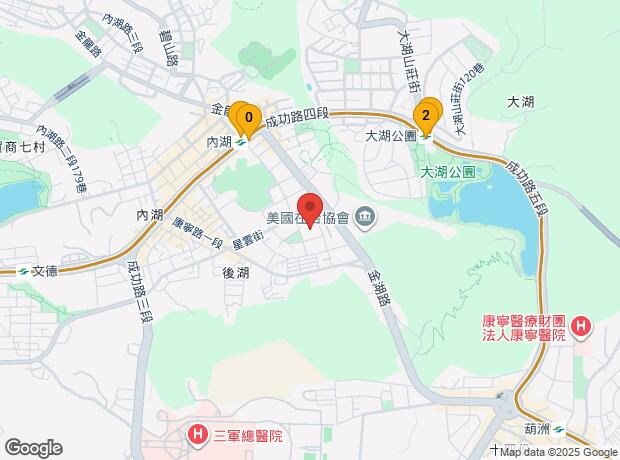This screenshot has width=620, height=460.
Task: Tap the red location pin
Action: [310, 209]
